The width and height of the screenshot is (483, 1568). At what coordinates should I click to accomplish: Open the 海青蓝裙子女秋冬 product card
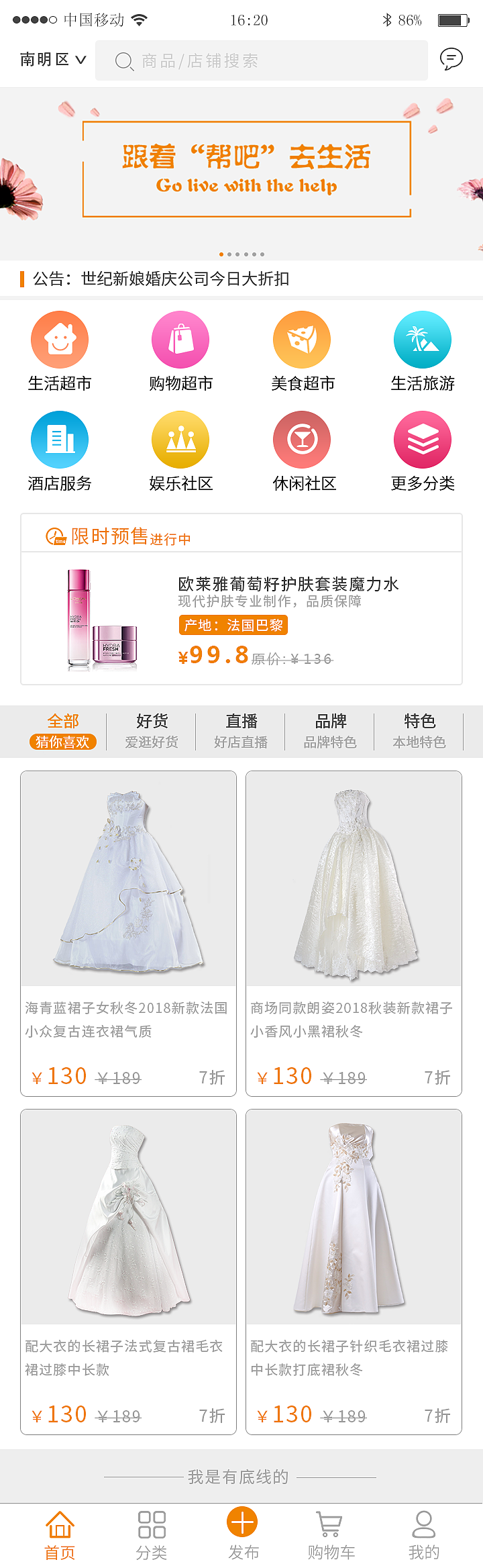point(128,933)
